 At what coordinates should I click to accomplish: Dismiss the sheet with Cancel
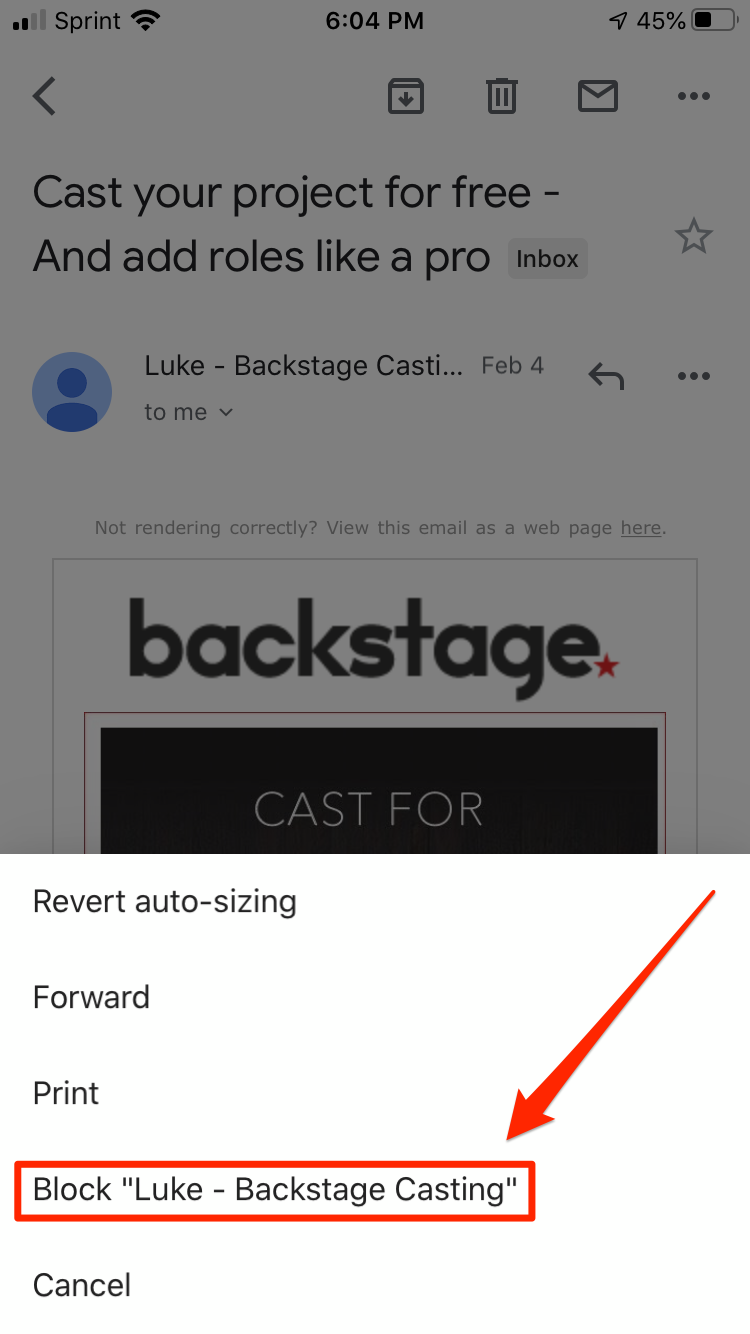[81, 1285]
